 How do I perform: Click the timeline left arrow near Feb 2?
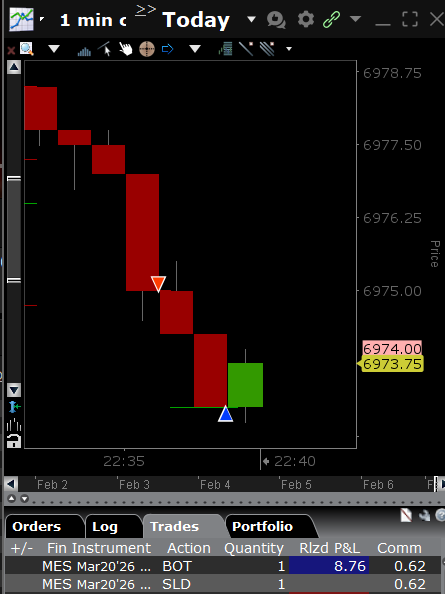(11, 484)
